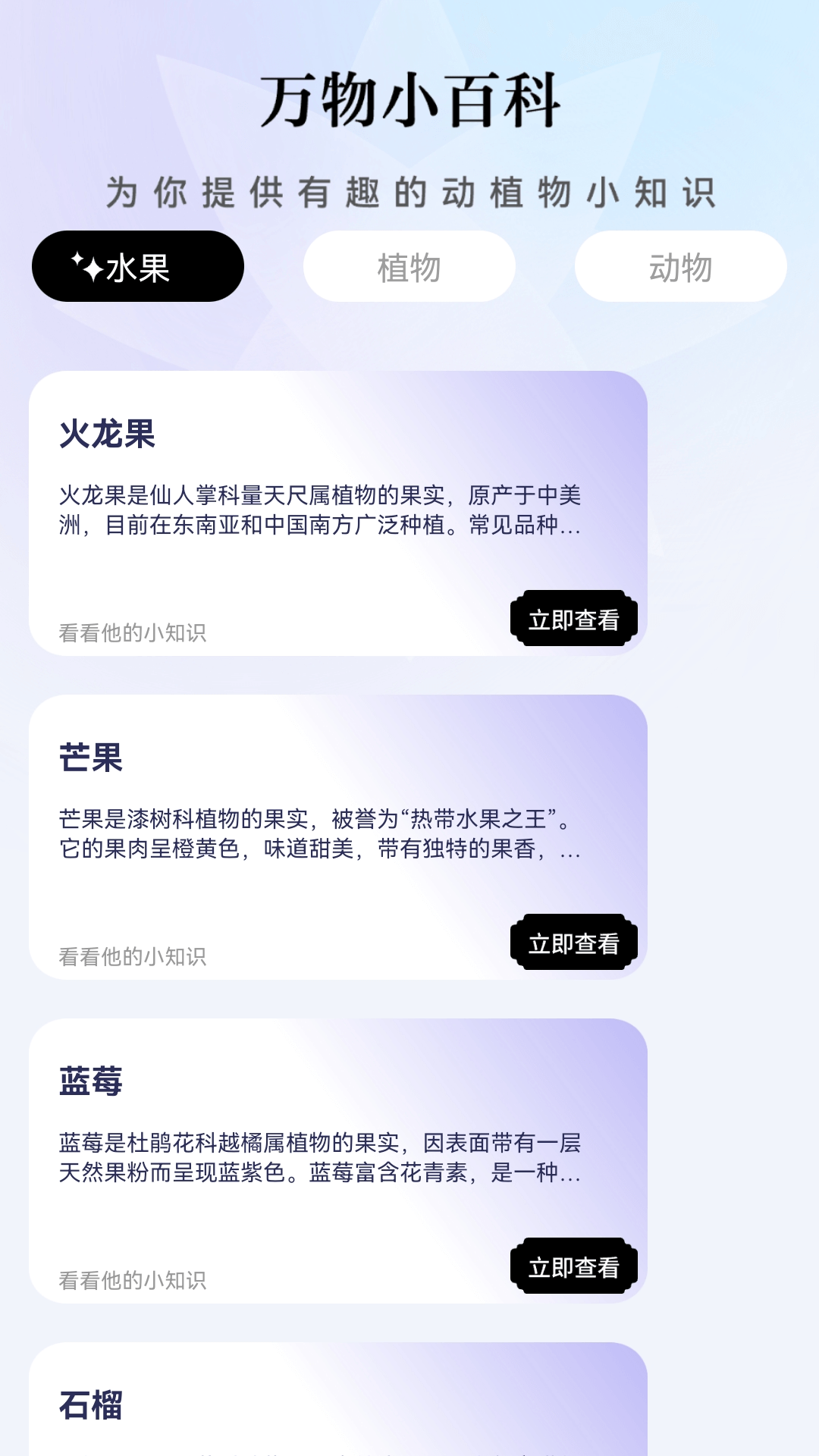Click 立即查看 on the 芒果 card
Image resolution: width=819 pixels, height=1456 pixels.
click(573, 943)
